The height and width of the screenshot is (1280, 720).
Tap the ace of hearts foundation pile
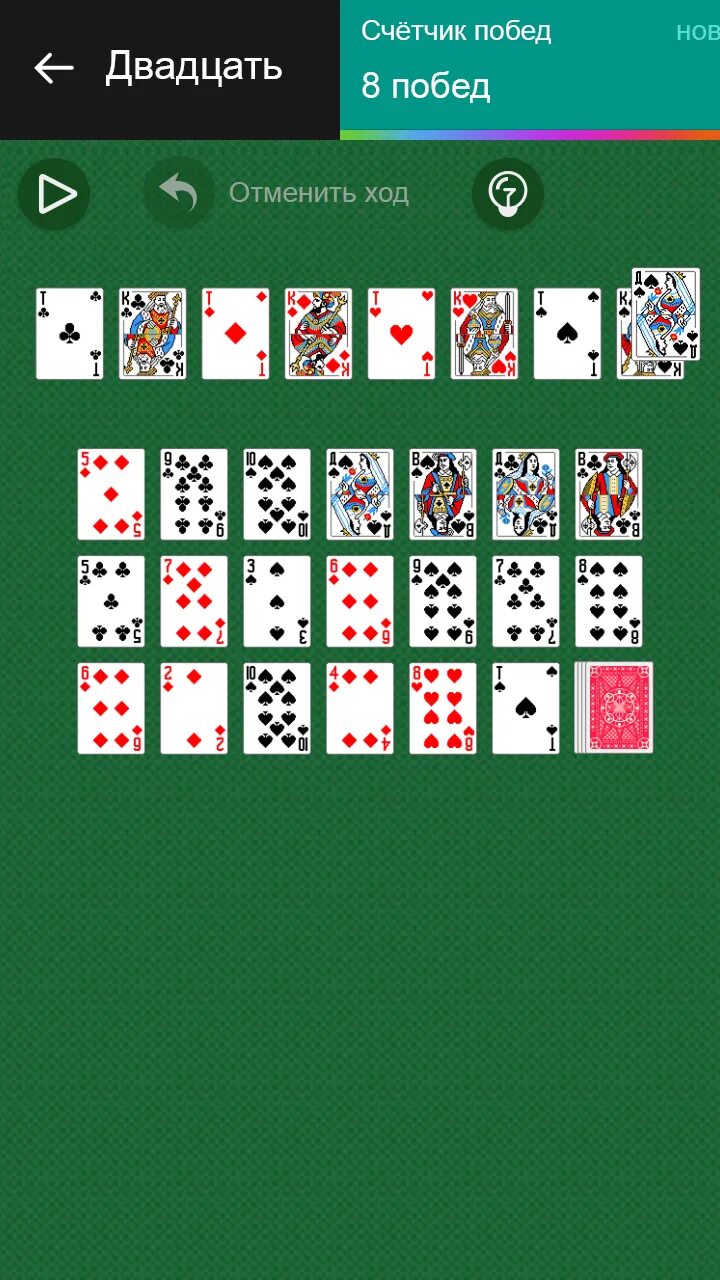point(401,334)
